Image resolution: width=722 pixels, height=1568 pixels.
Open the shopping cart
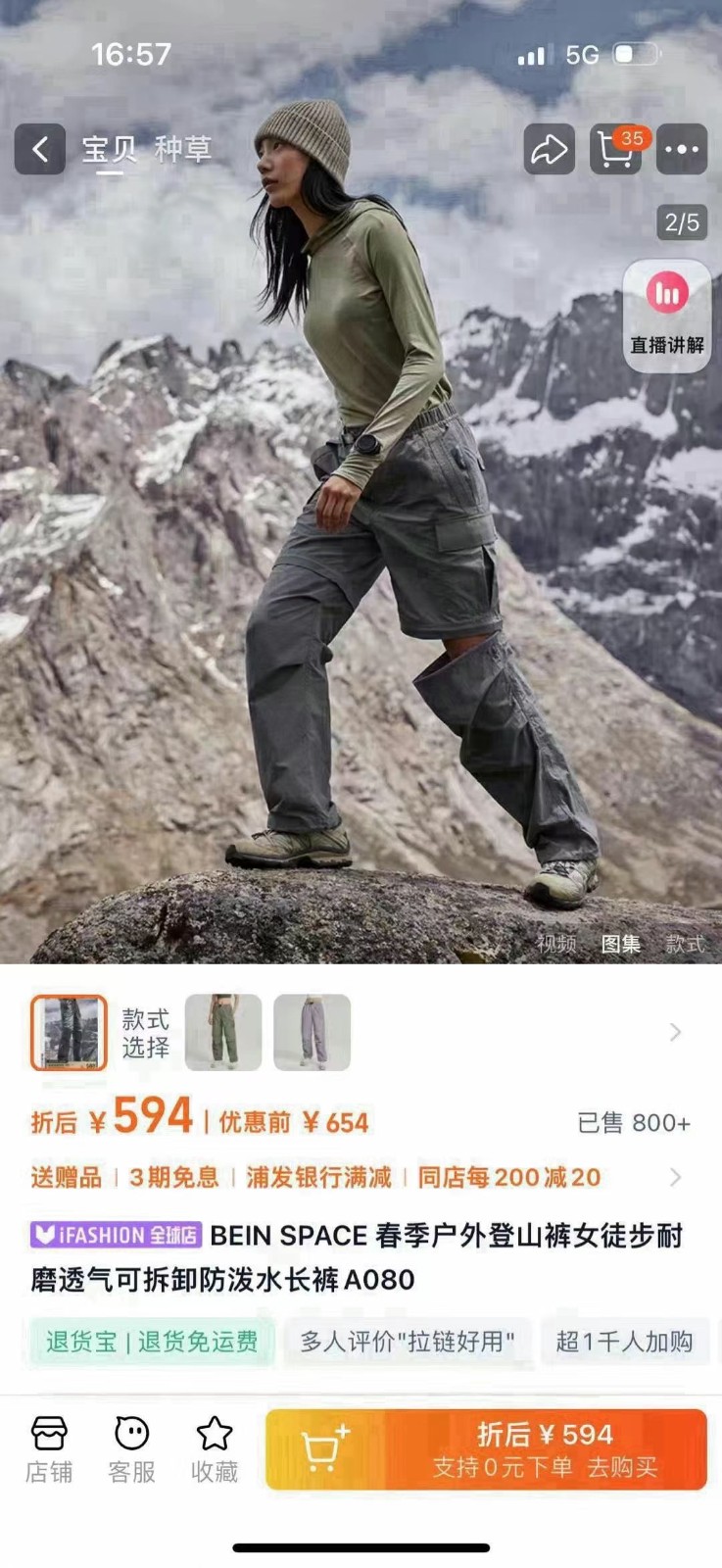[x=615, y=150]
